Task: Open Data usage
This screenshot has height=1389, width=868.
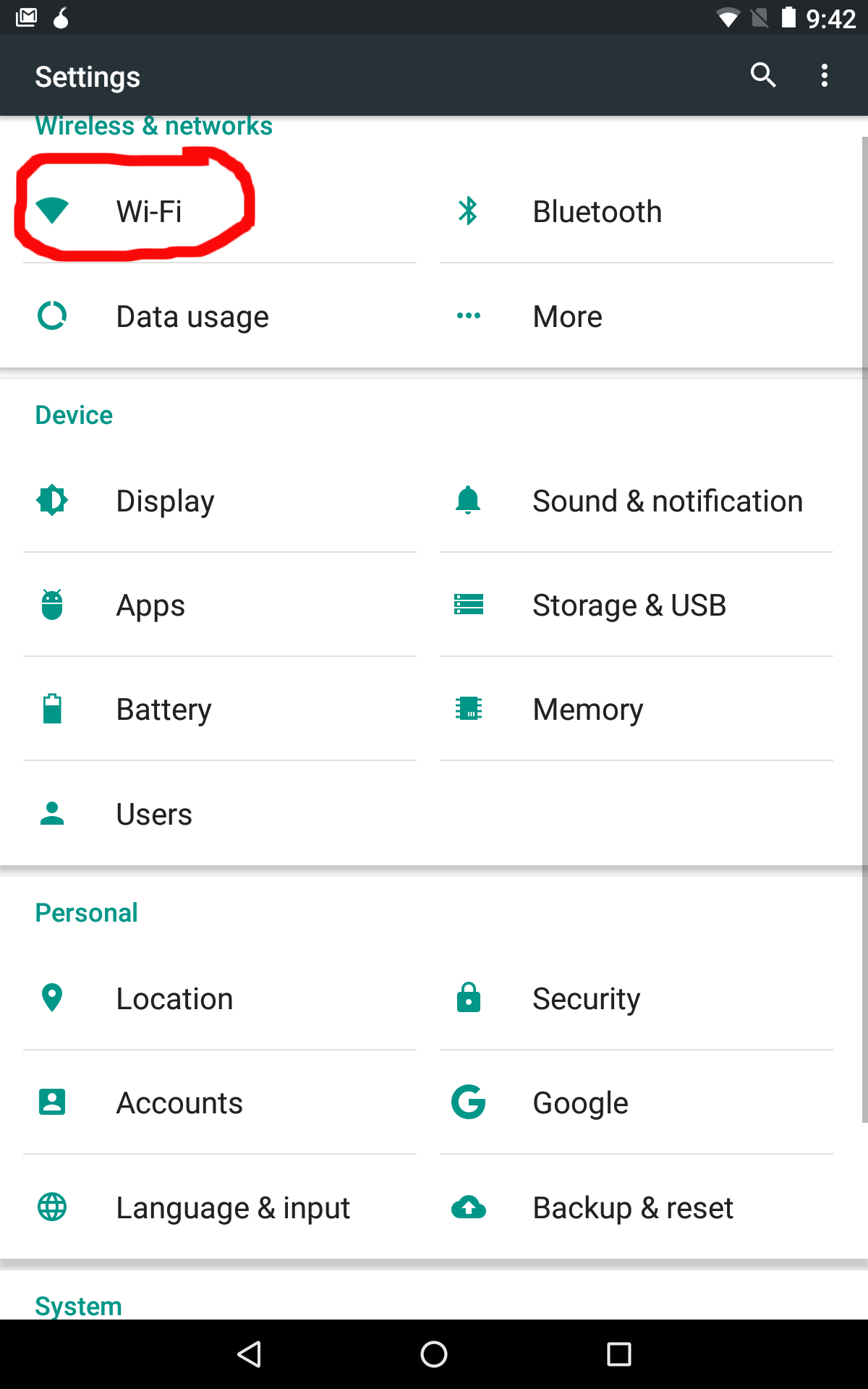Action: pos(220,316)
